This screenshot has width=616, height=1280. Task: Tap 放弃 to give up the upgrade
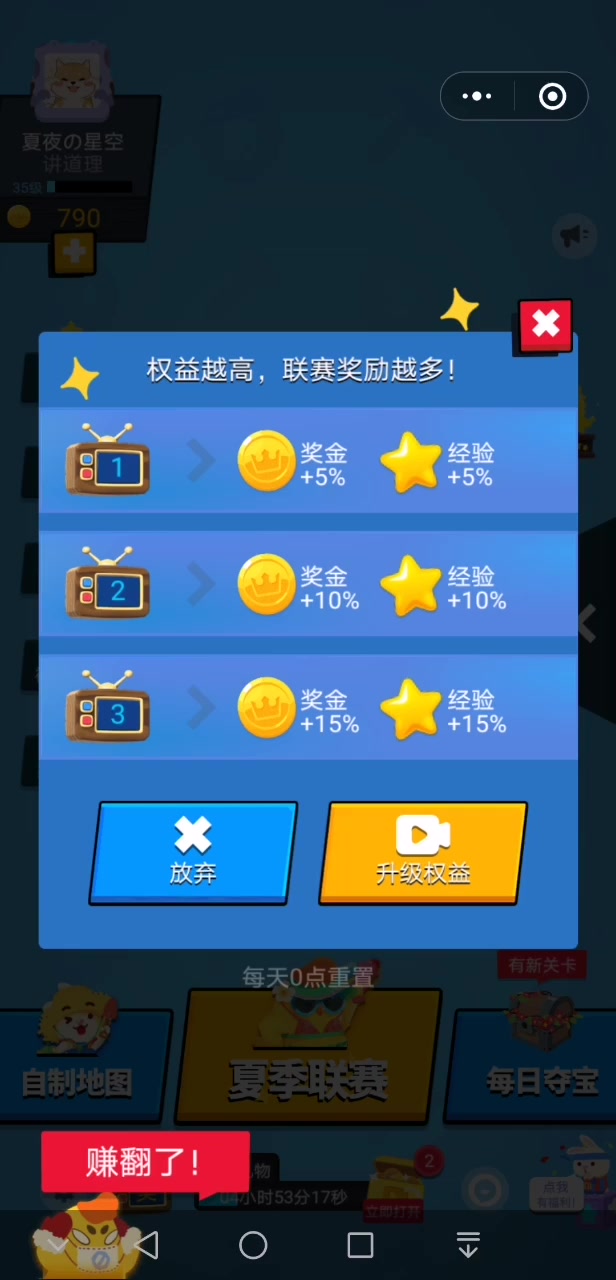193,853
